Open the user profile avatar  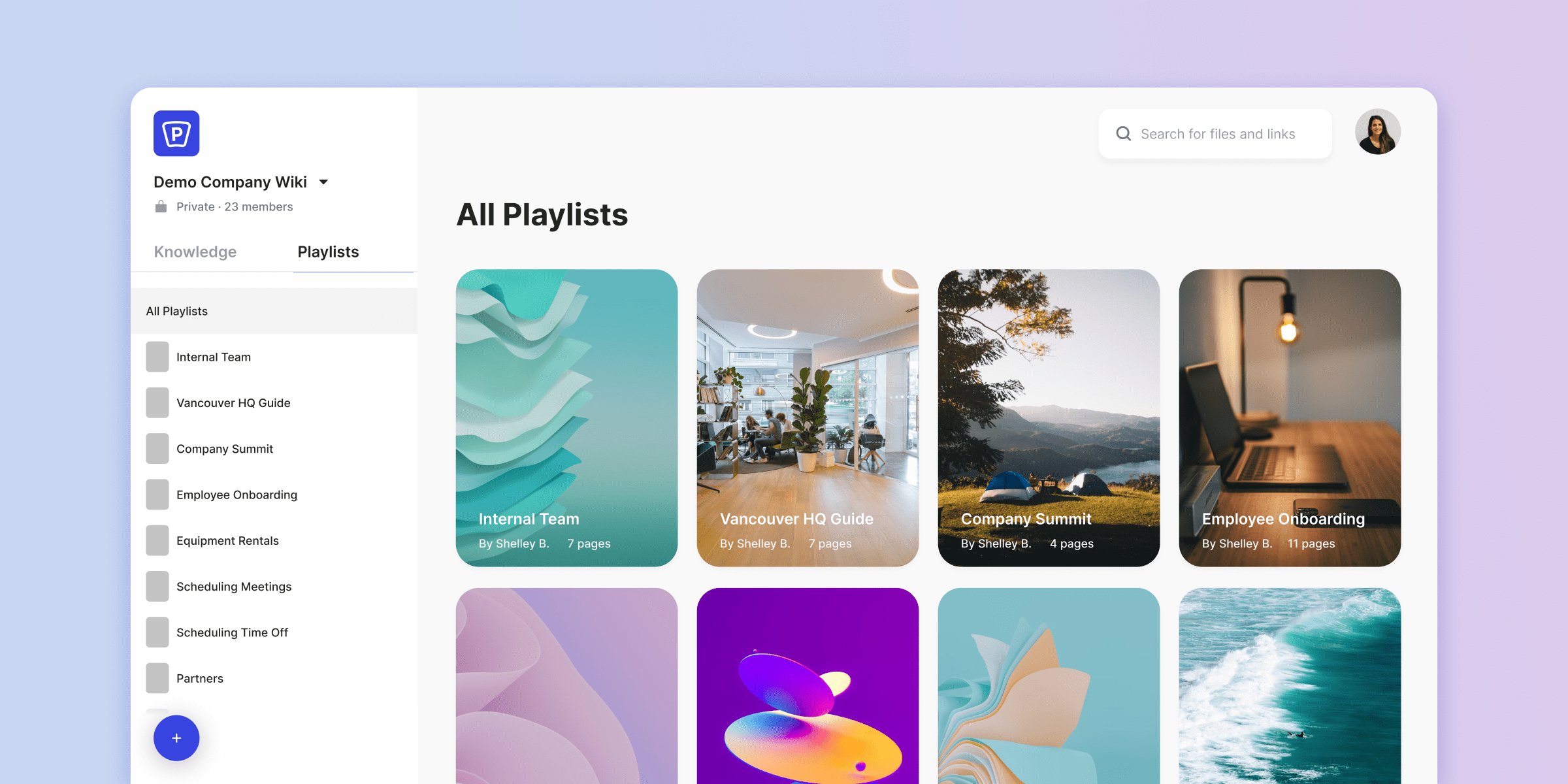coord(1377,132)
